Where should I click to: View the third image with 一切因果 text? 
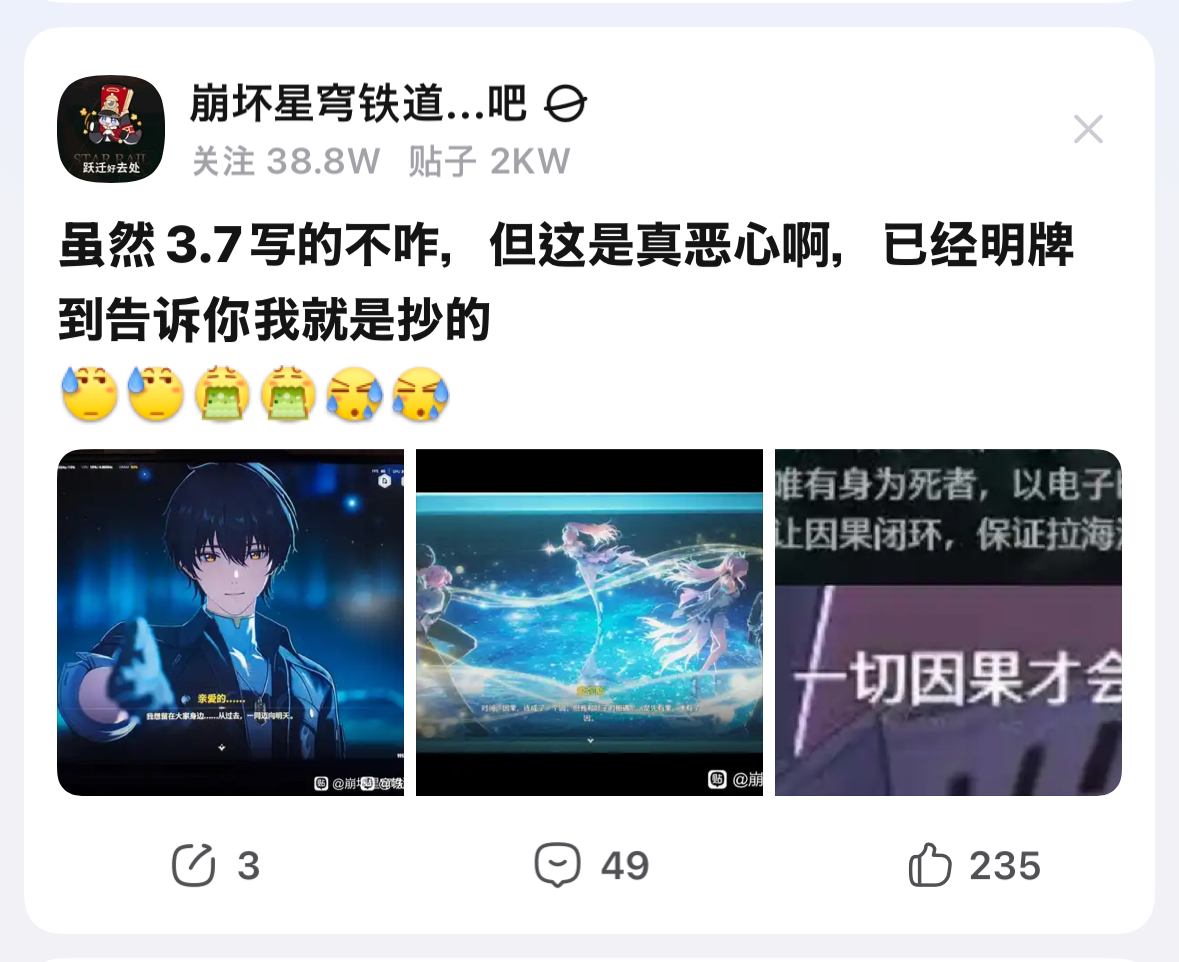[948, 622]
